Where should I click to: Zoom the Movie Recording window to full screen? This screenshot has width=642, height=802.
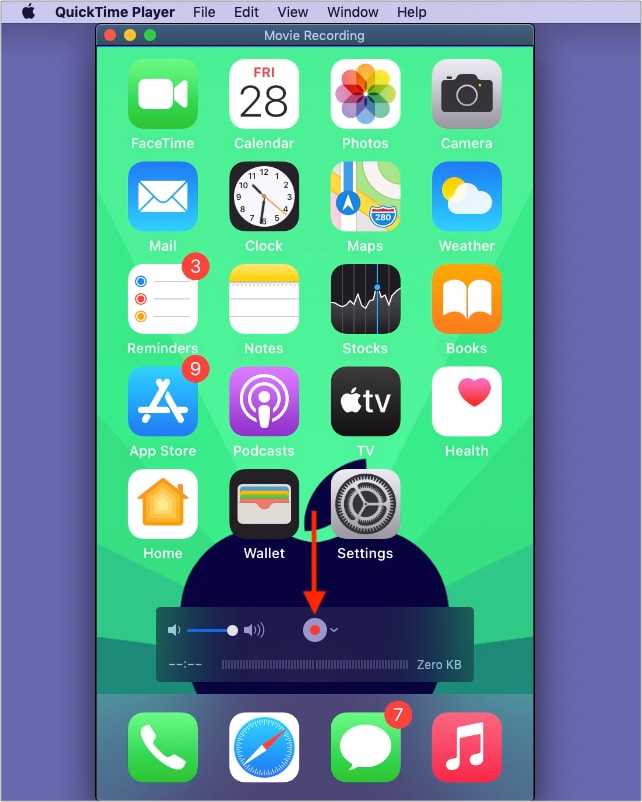(150, 35)
